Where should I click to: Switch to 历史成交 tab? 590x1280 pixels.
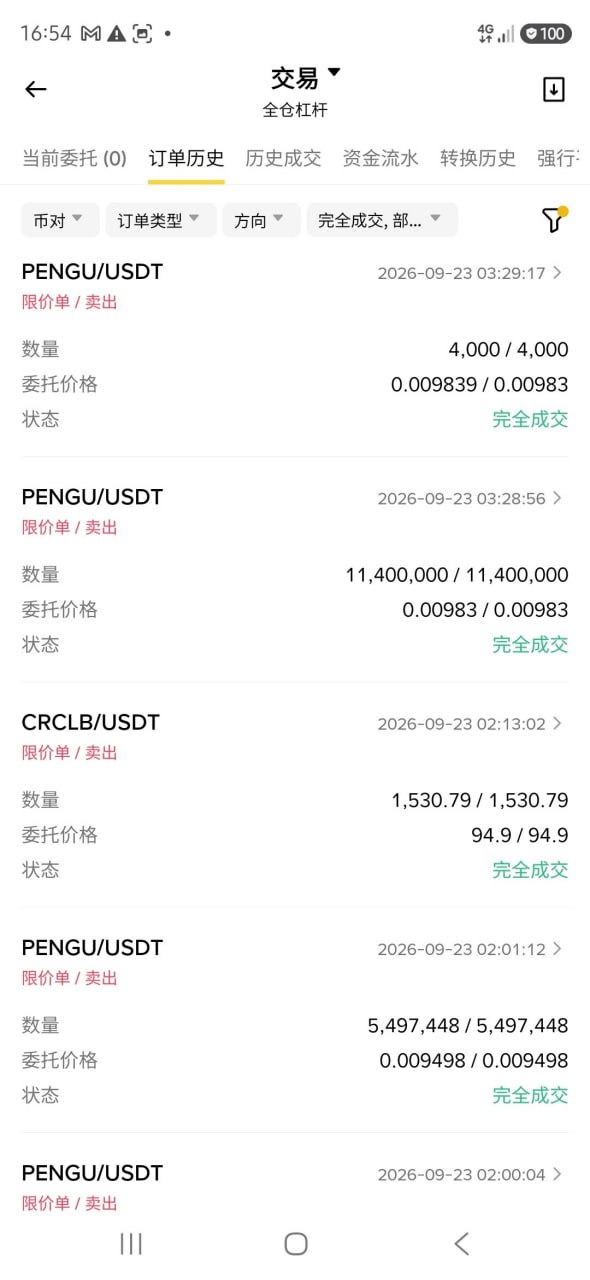pyautogui.click(x=283, y=158)
